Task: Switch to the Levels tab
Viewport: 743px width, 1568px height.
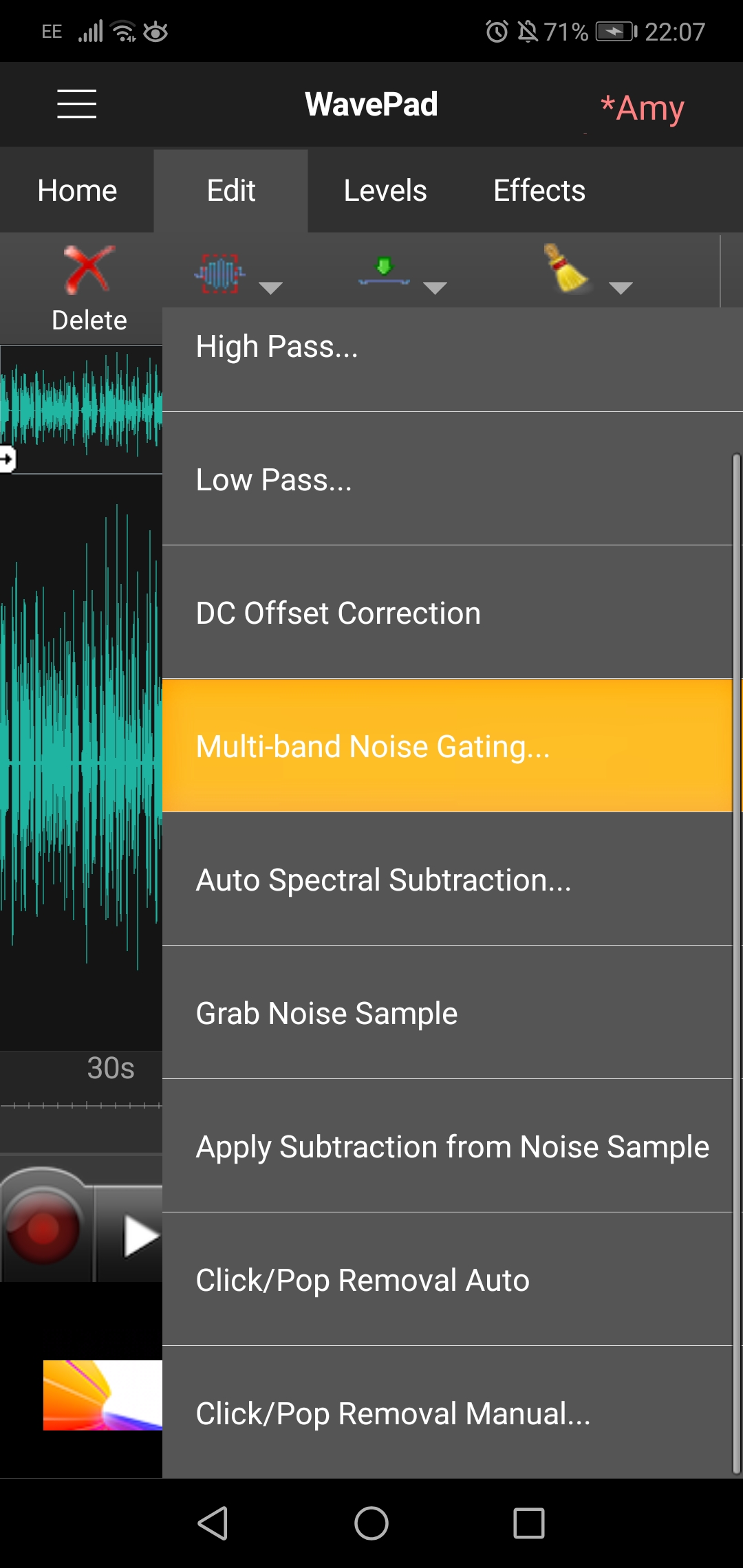Action: click(x=385, y=190)
